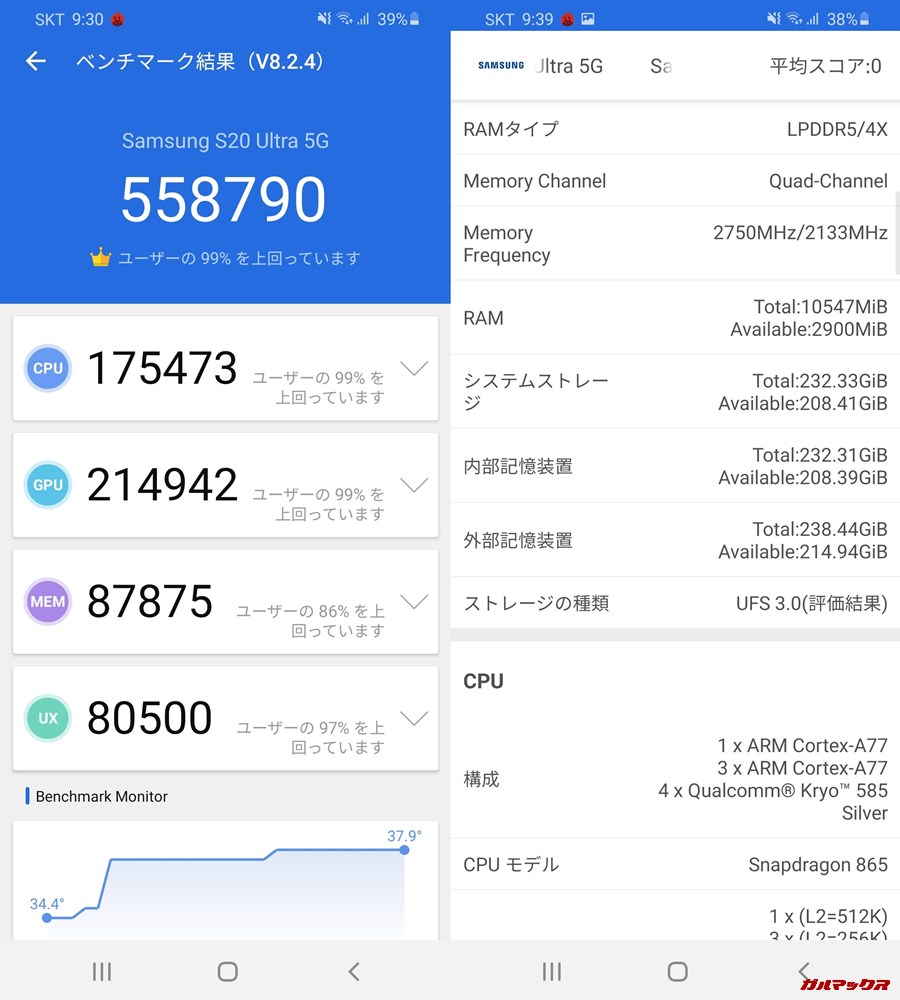This screenshot has width=900, height=1000.
Task: Expand the UX score details
Action: [x=414, y=717]
